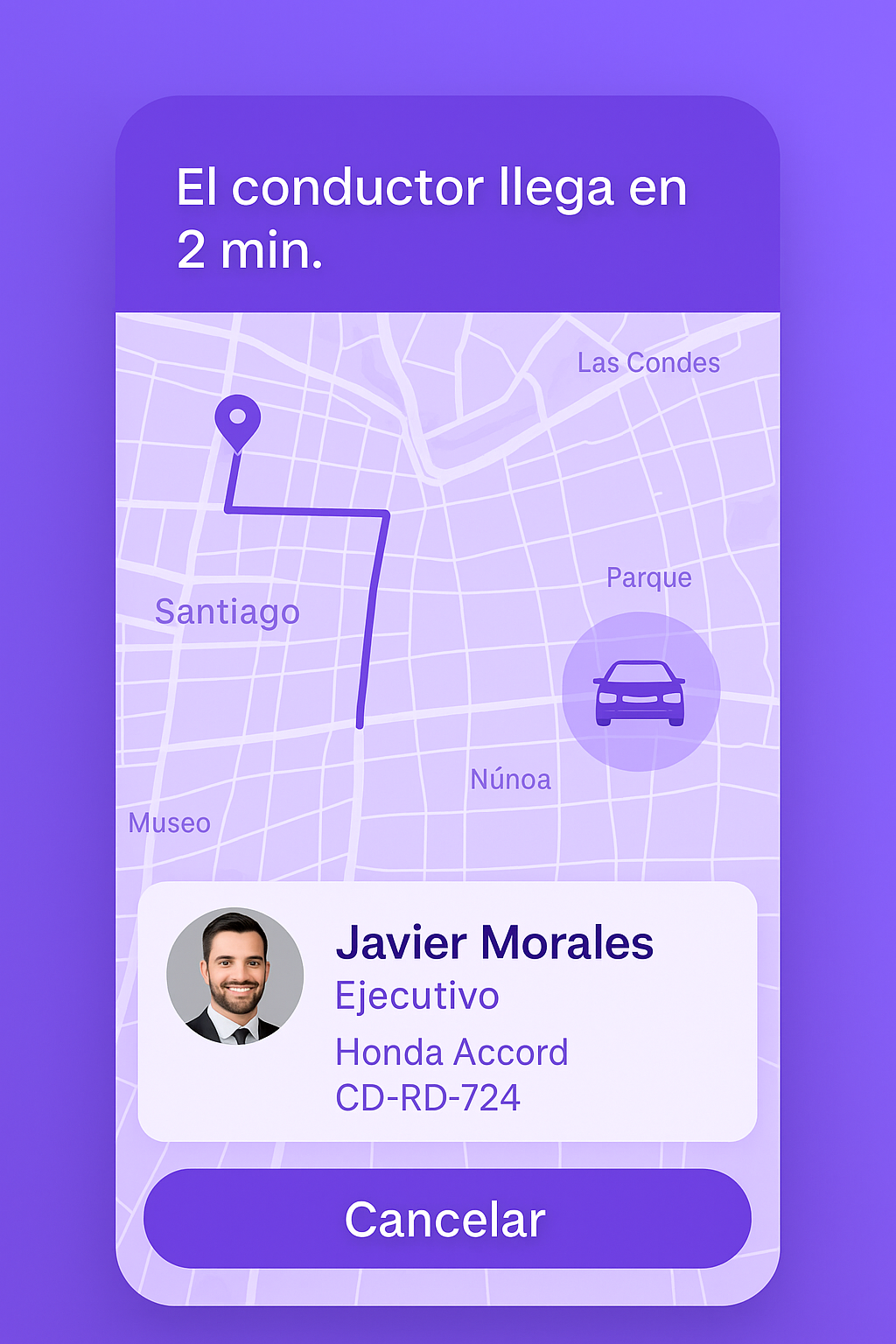Select the Núnoa neighborhood label
The image size is (896, 1344).
pyautogui.click(x=512, y=778)
